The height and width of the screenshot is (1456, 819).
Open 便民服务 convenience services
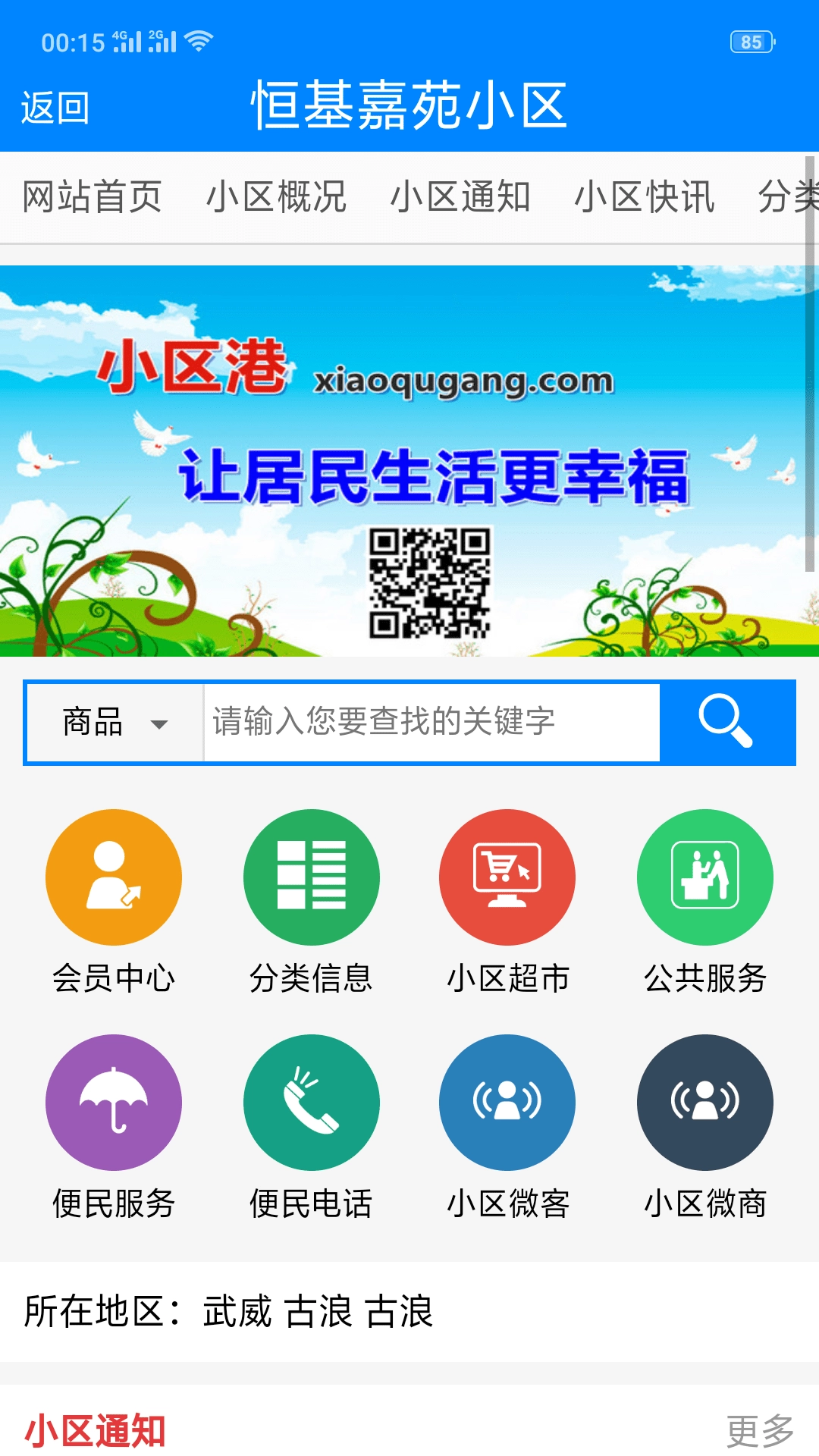114,1103
